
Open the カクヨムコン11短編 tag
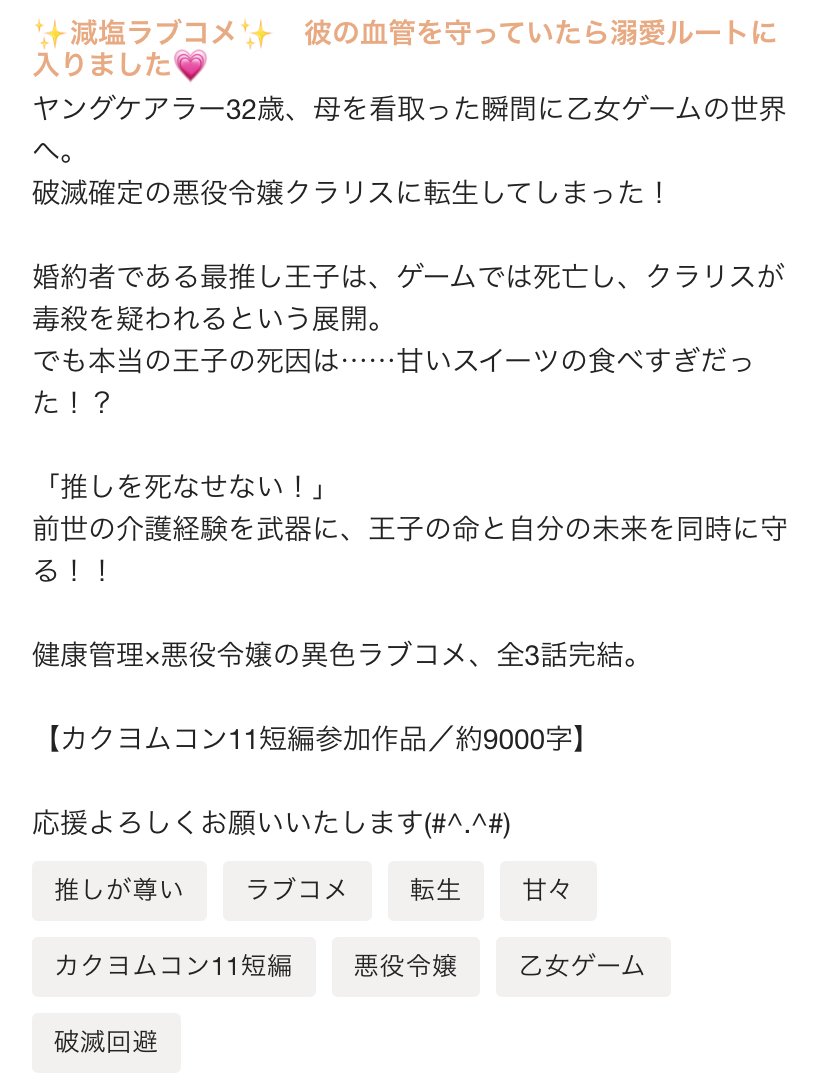pos(173,966)
